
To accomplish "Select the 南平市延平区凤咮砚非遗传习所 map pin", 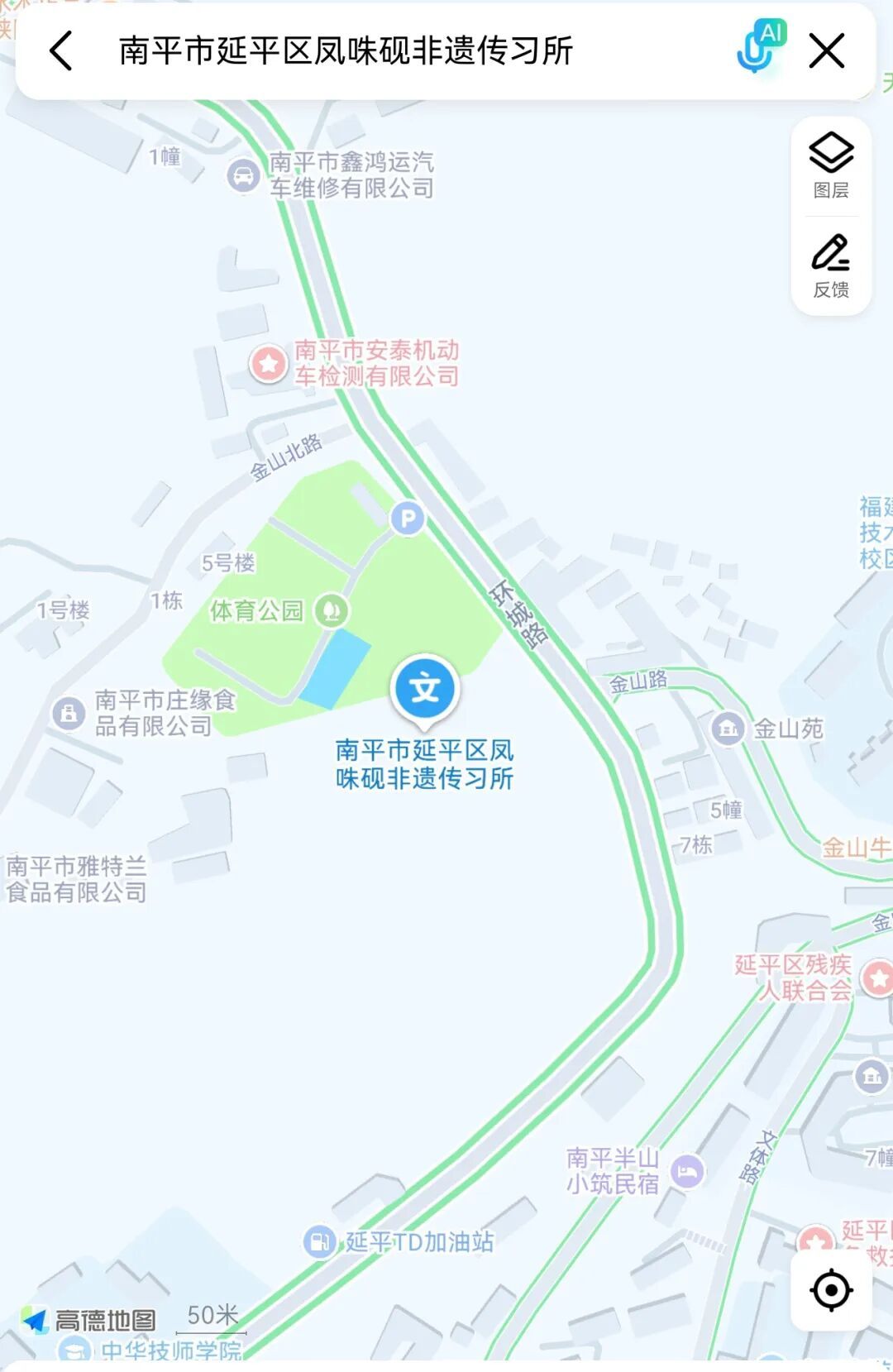I will (425, 688).
